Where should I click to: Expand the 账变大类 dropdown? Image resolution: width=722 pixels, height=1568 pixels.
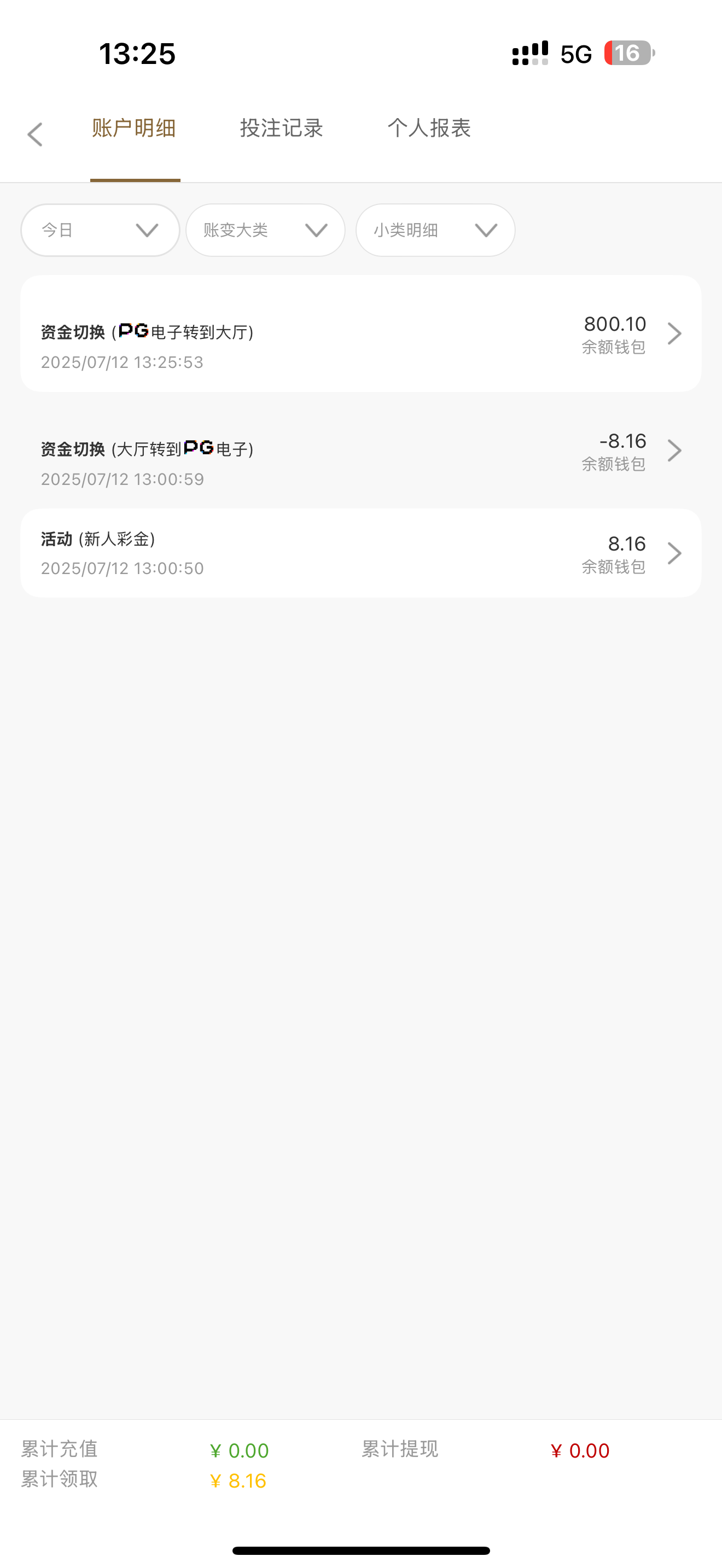265,230
